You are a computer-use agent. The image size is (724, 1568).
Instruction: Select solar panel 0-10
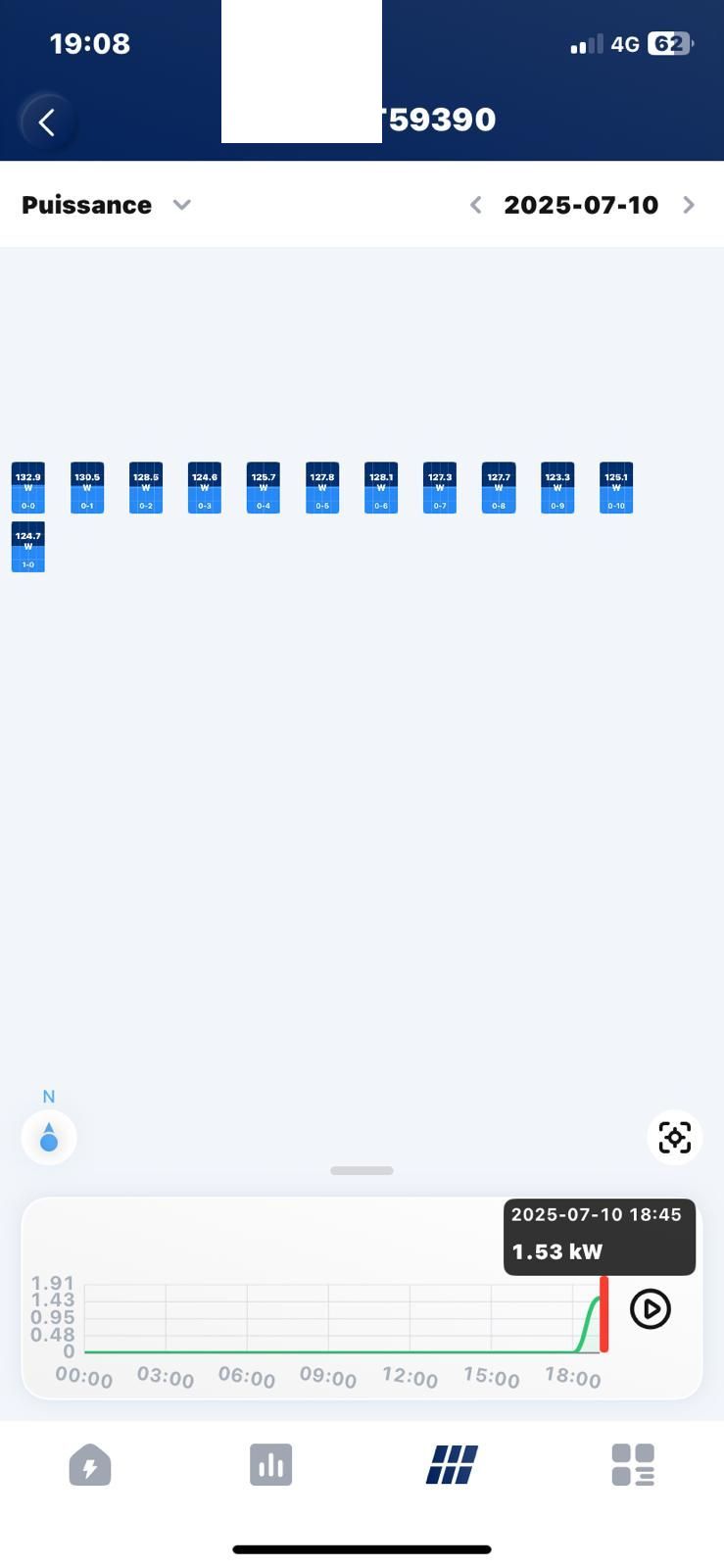point(616,488)
